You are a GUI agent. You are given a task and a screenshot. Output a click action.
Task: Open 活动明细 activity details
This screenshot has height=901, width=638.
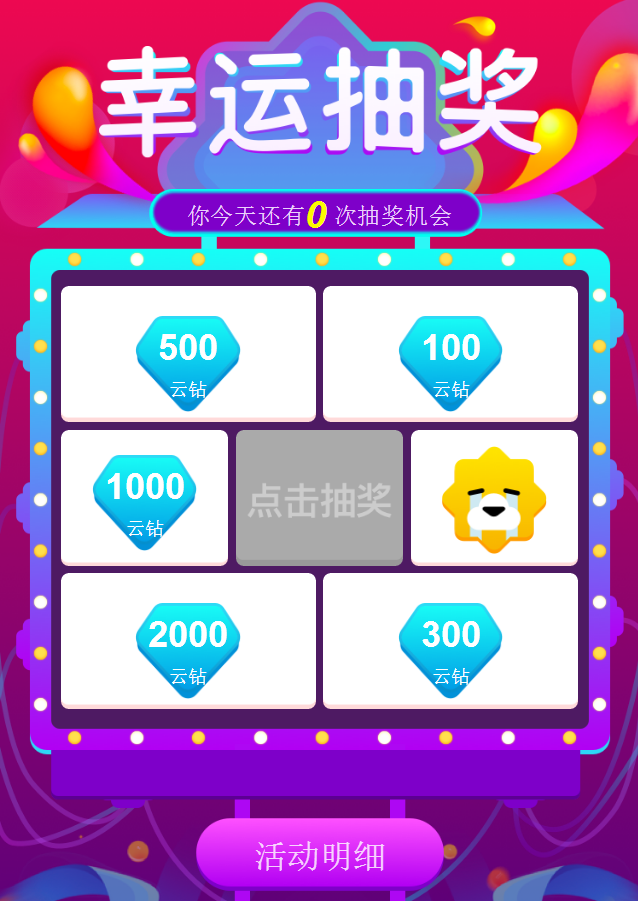click(x=320, y=855)
